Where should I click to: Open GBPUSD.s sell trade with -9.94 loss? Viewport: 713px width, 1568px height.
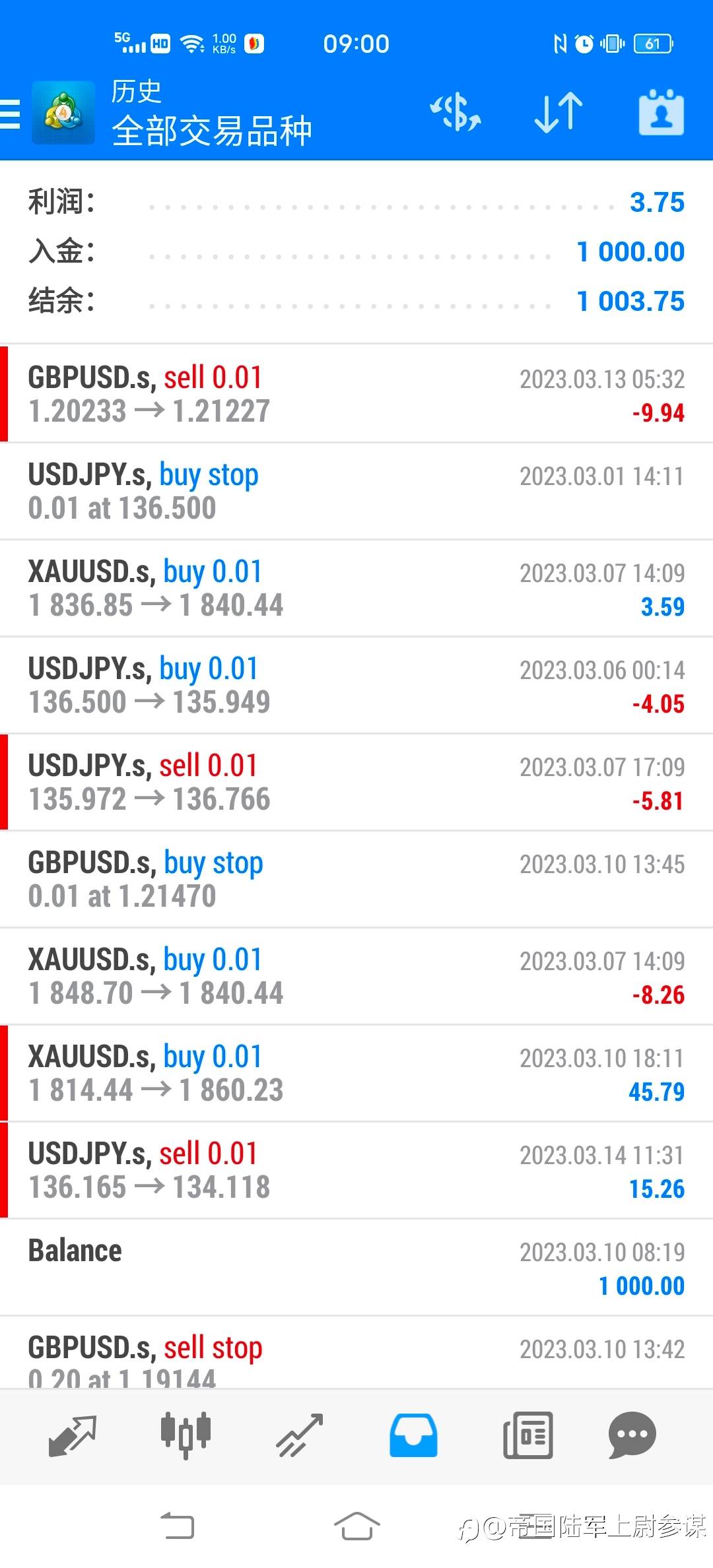pyautogui.click(x=356, y=394)
